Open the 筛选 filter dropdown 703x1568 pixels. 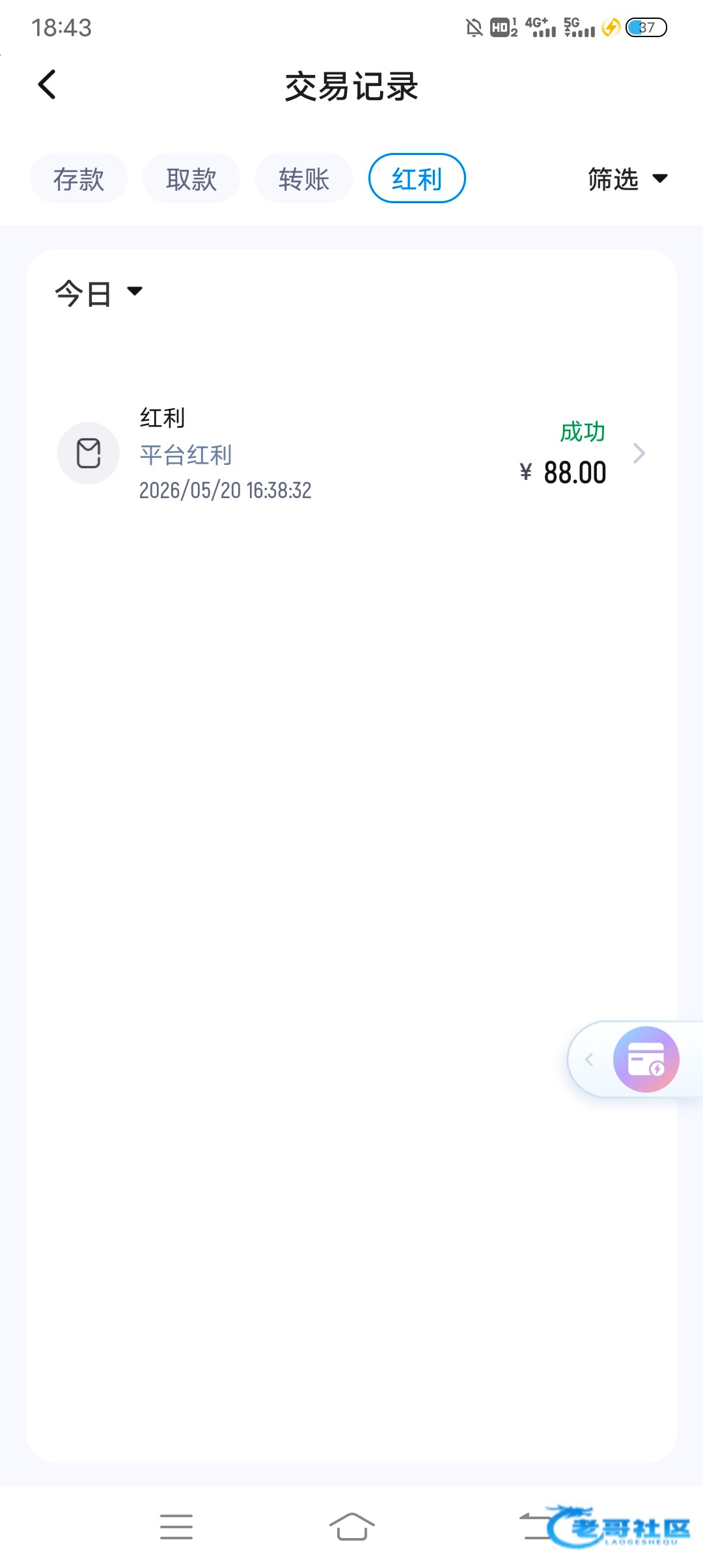click(x=627, y=178)
